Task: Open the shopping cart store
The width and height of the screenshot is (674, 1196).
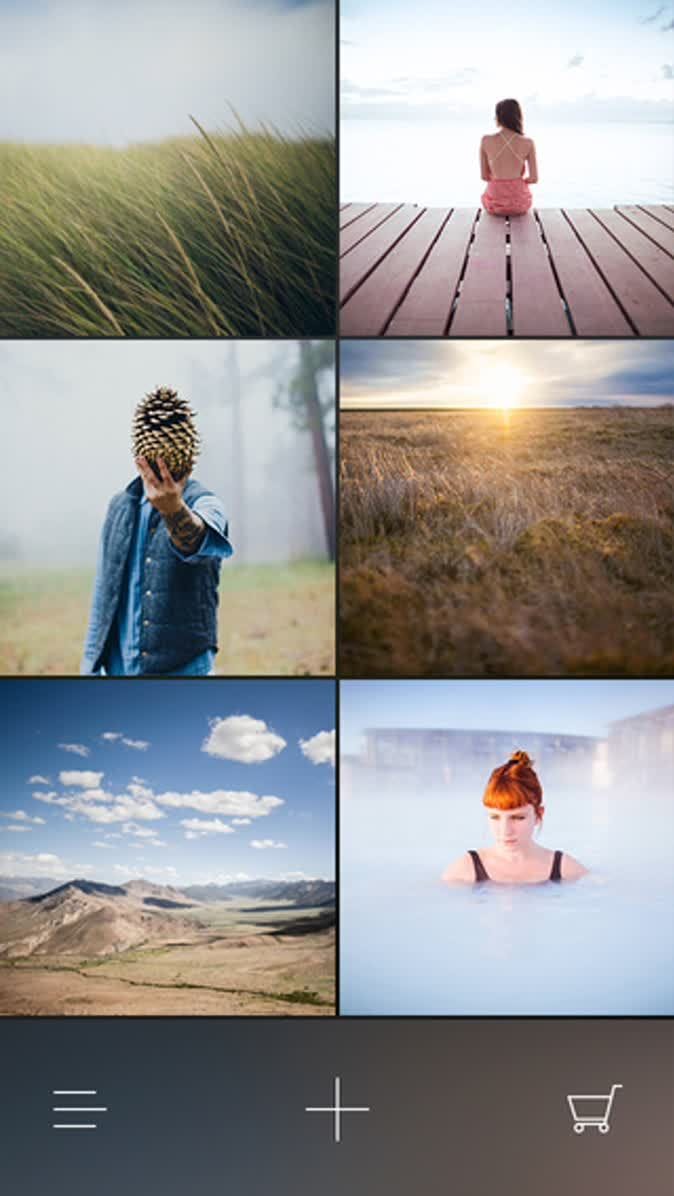Action: [x=594, y=1109]
